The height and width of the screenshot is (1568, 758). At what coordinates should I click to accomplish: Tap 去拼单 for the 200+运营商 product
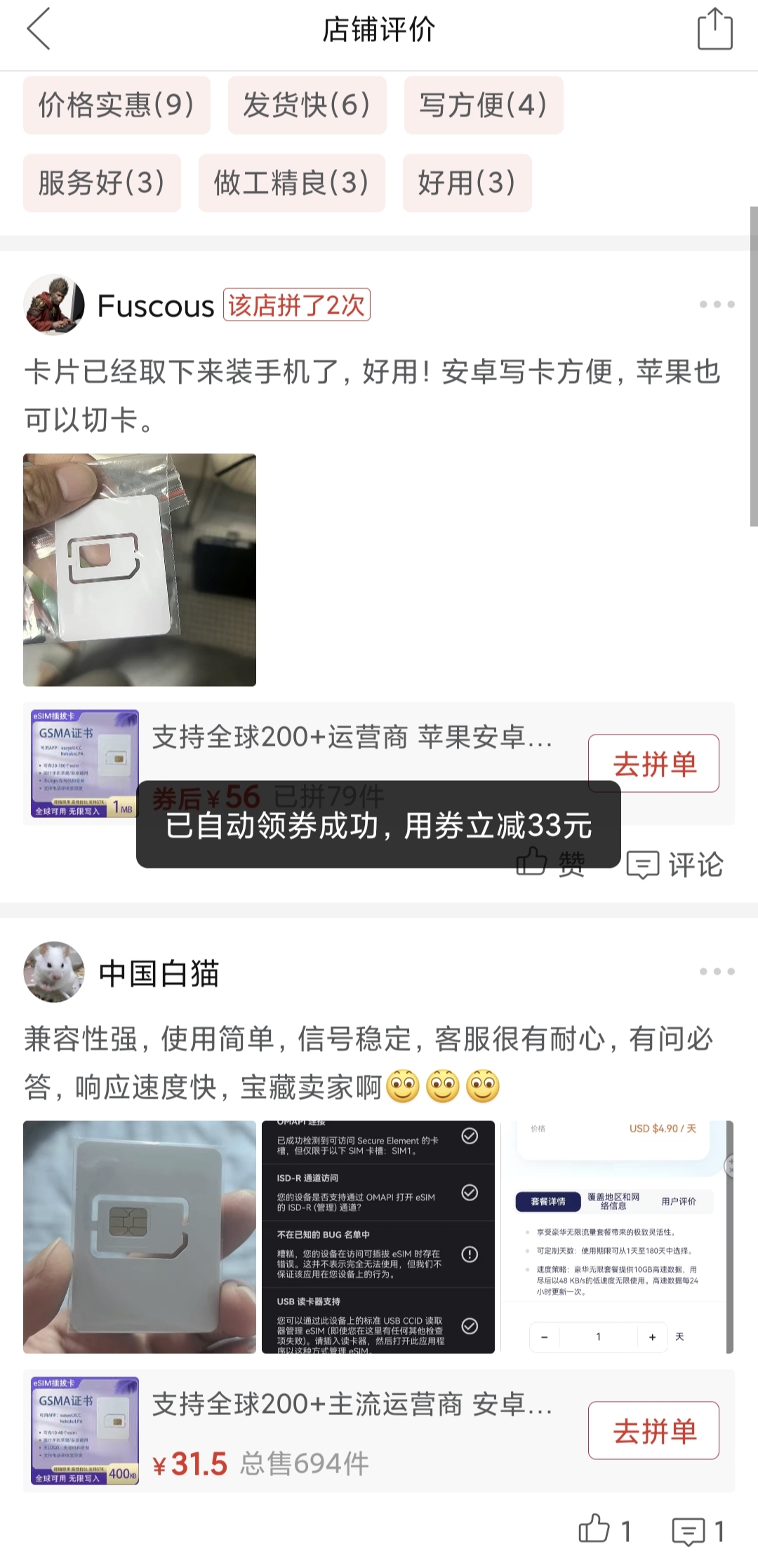pos(653,763)
